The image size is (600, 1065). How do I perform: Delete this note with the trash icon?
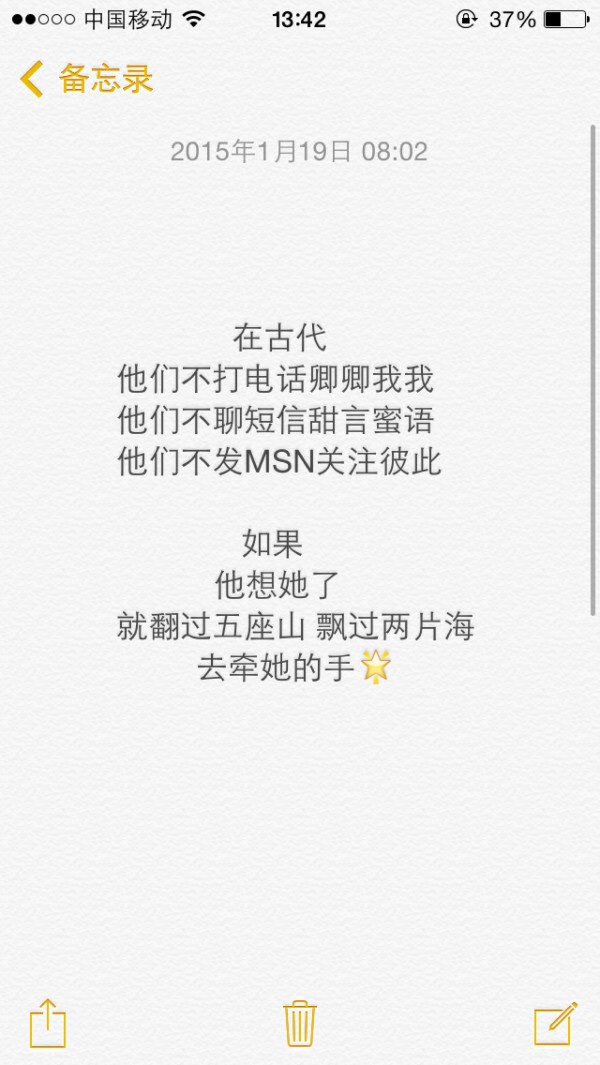coord(300,1023)
